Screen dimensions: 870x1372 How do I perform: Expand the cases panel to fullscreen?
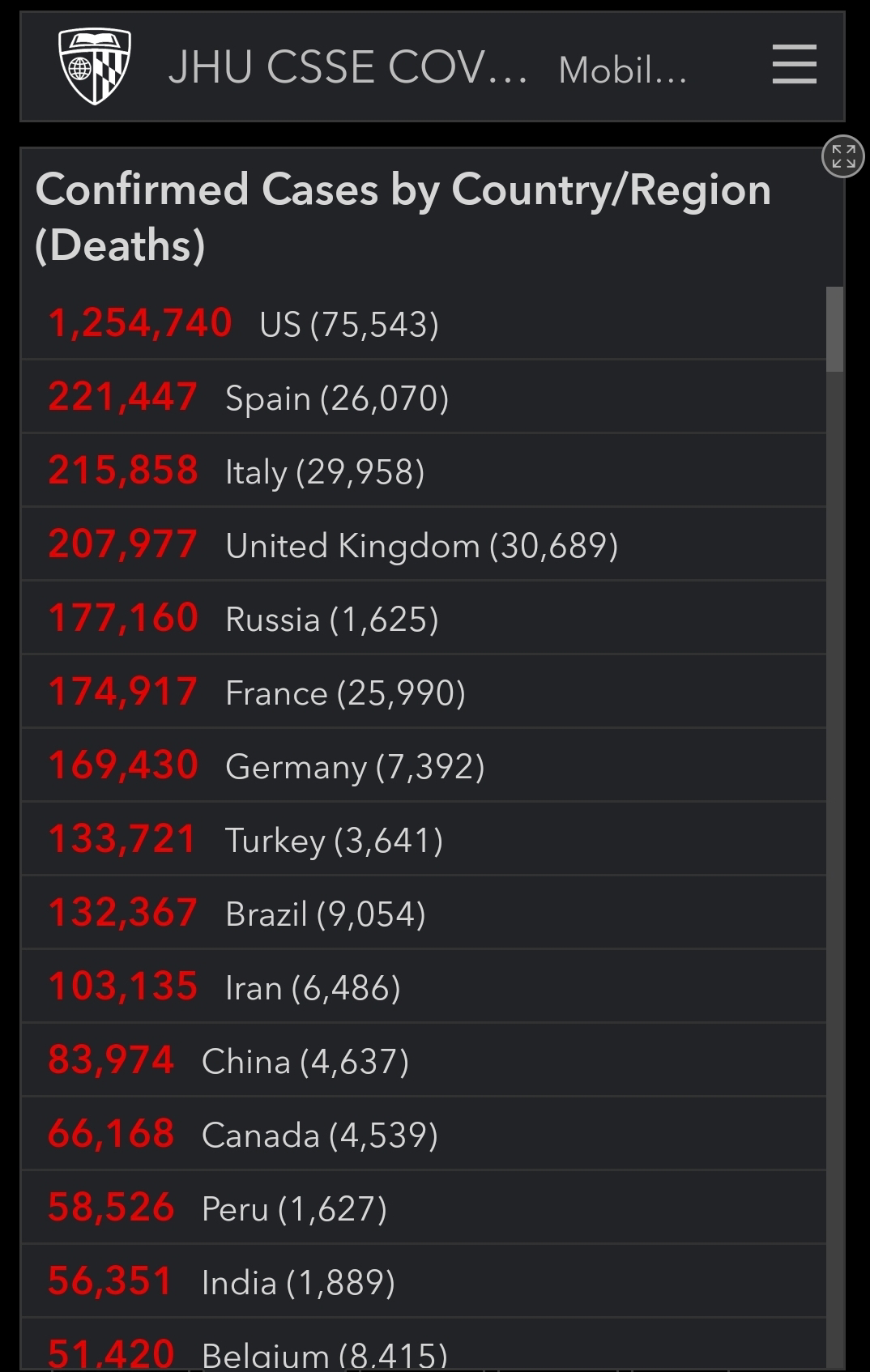(x=843, y=156)
